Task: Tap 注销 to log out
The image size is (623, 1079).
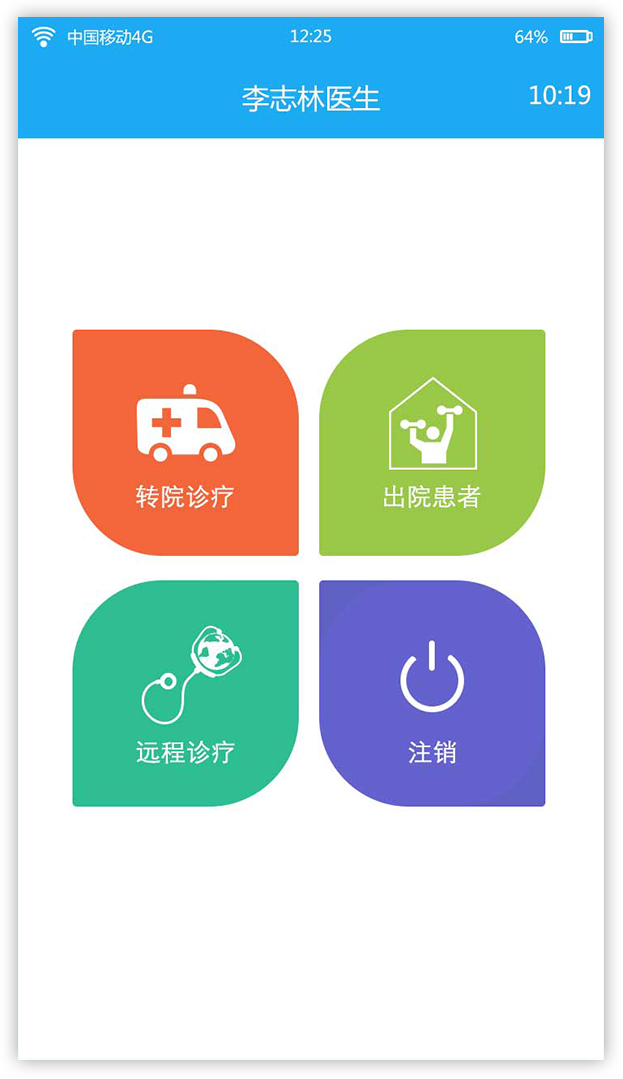Action: point(432,693)
